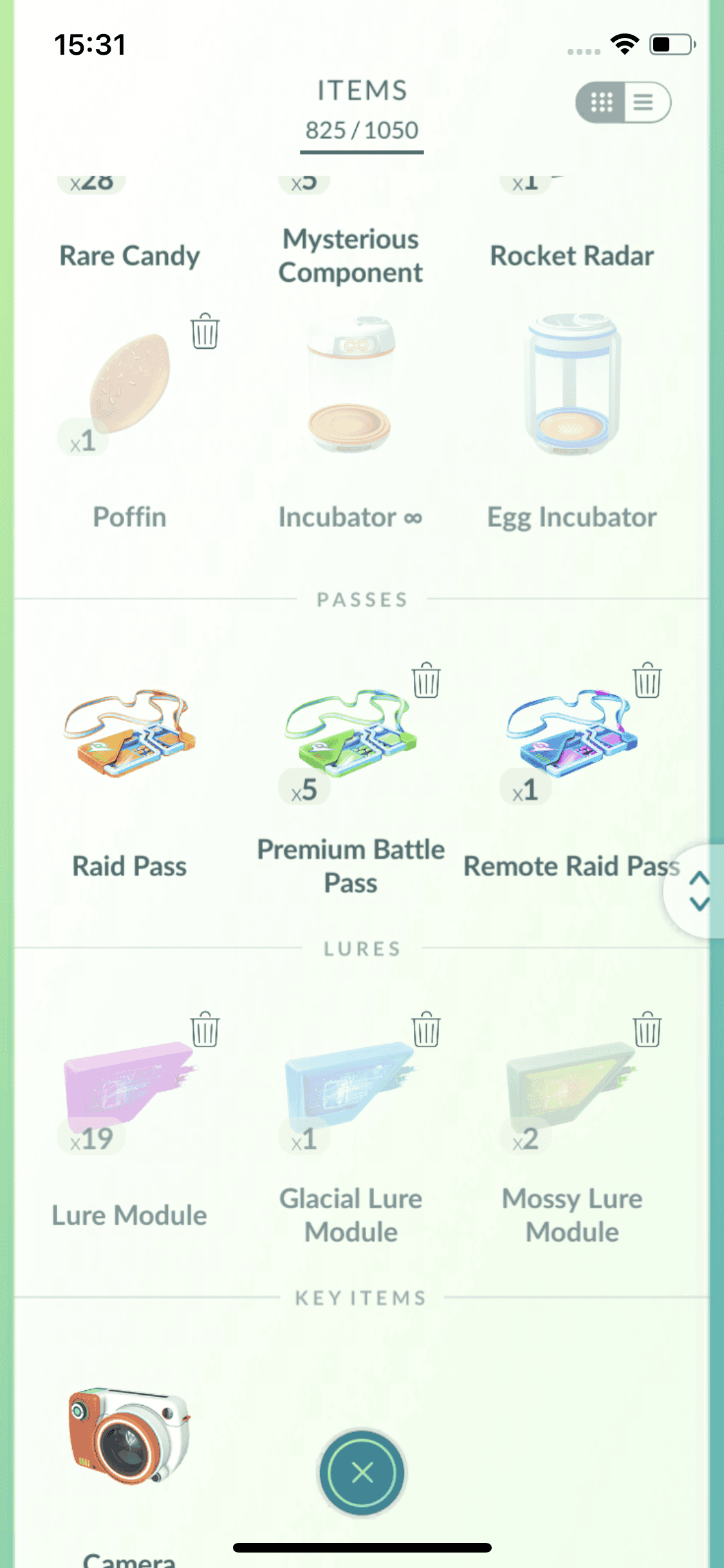Open the Incubator ∞ item
The image size is (724, 1568).
(x=350, y=386)
